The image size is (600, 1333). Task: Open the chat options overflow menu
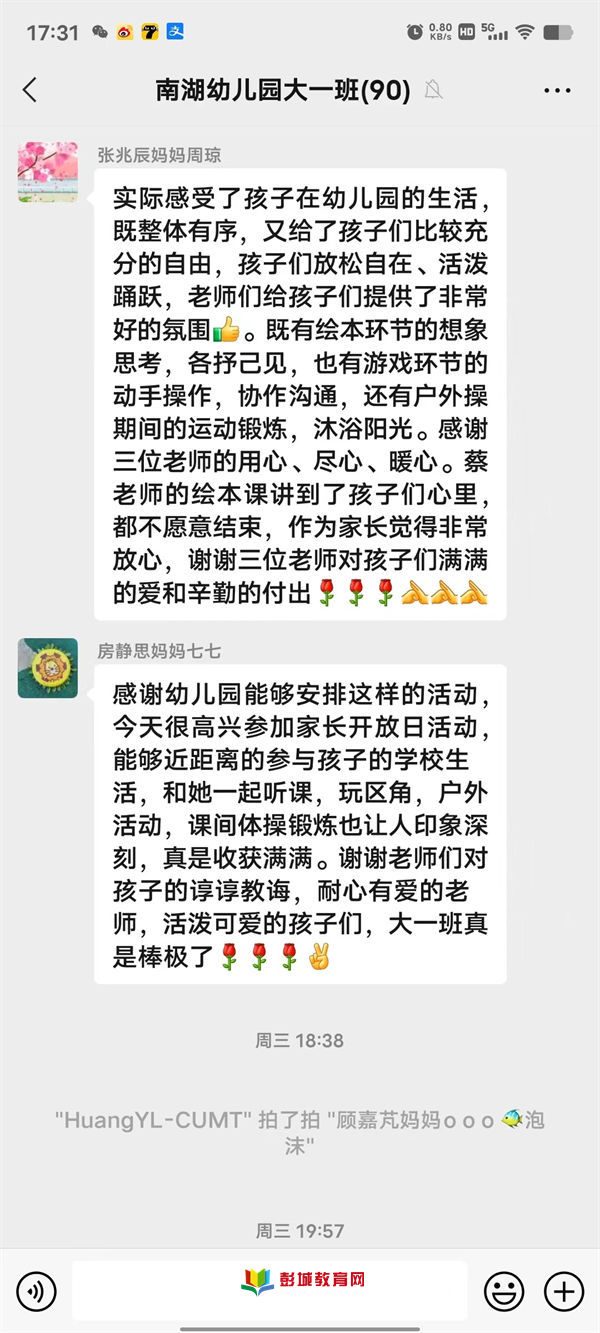tap(557, 90)
